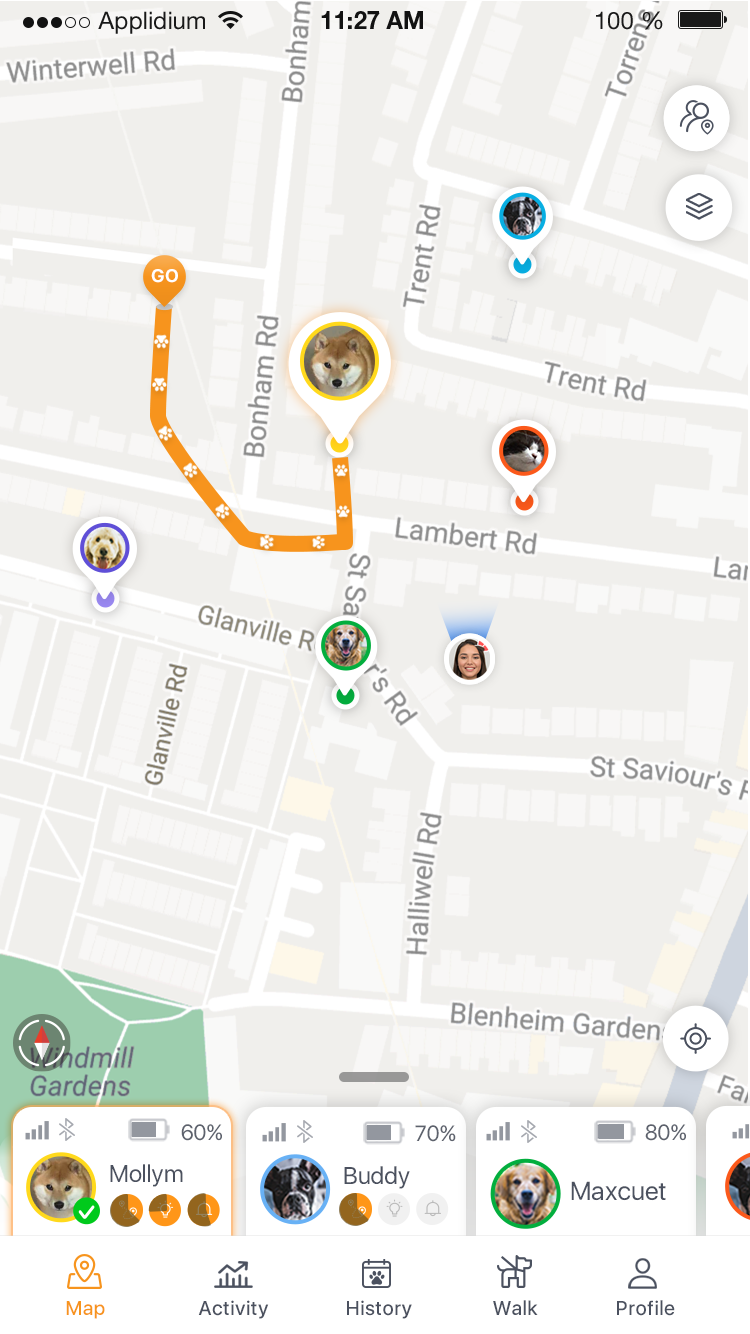Open the cat's orange marker near Lambert Rd
The width and height of the screenshot is (750, 1334).
coord(523,450)
